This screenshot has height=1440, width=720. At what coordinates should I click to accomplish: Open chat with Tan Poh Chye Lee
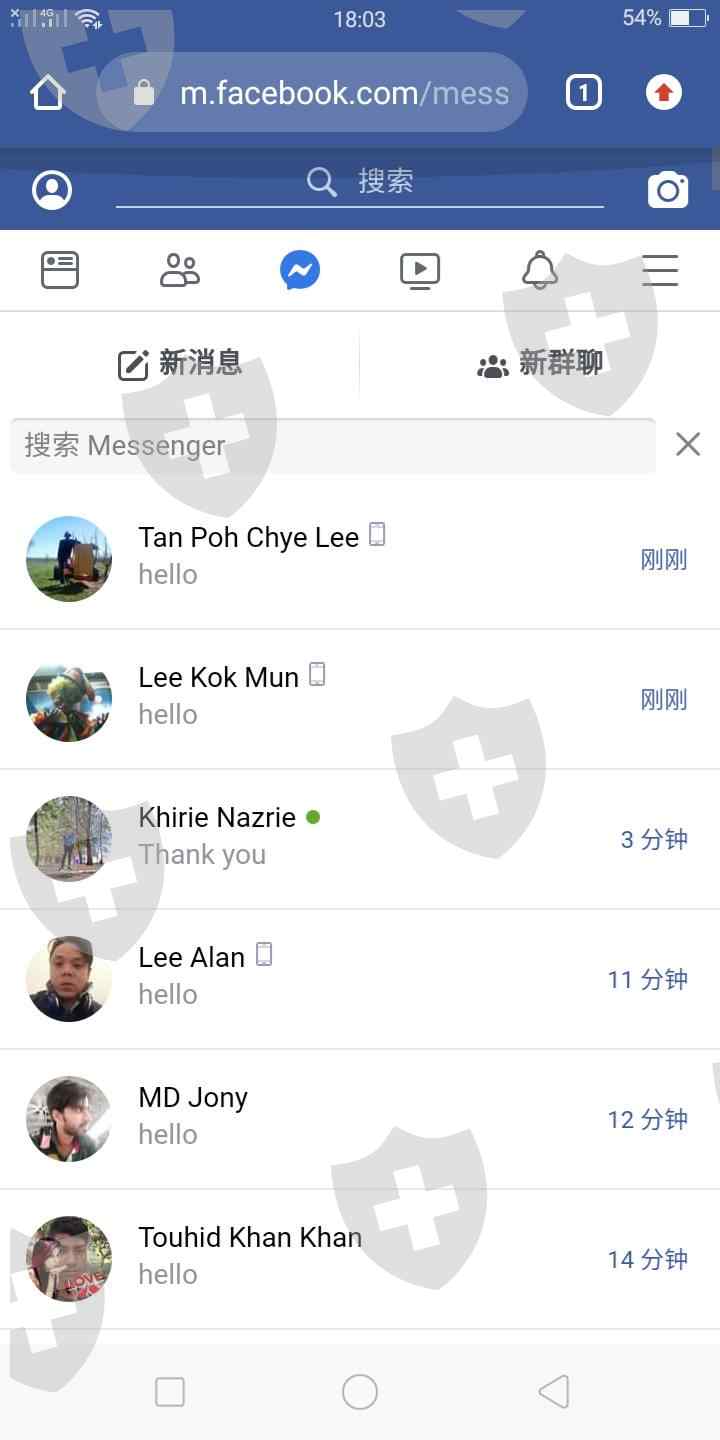click(x=360, y=559)
